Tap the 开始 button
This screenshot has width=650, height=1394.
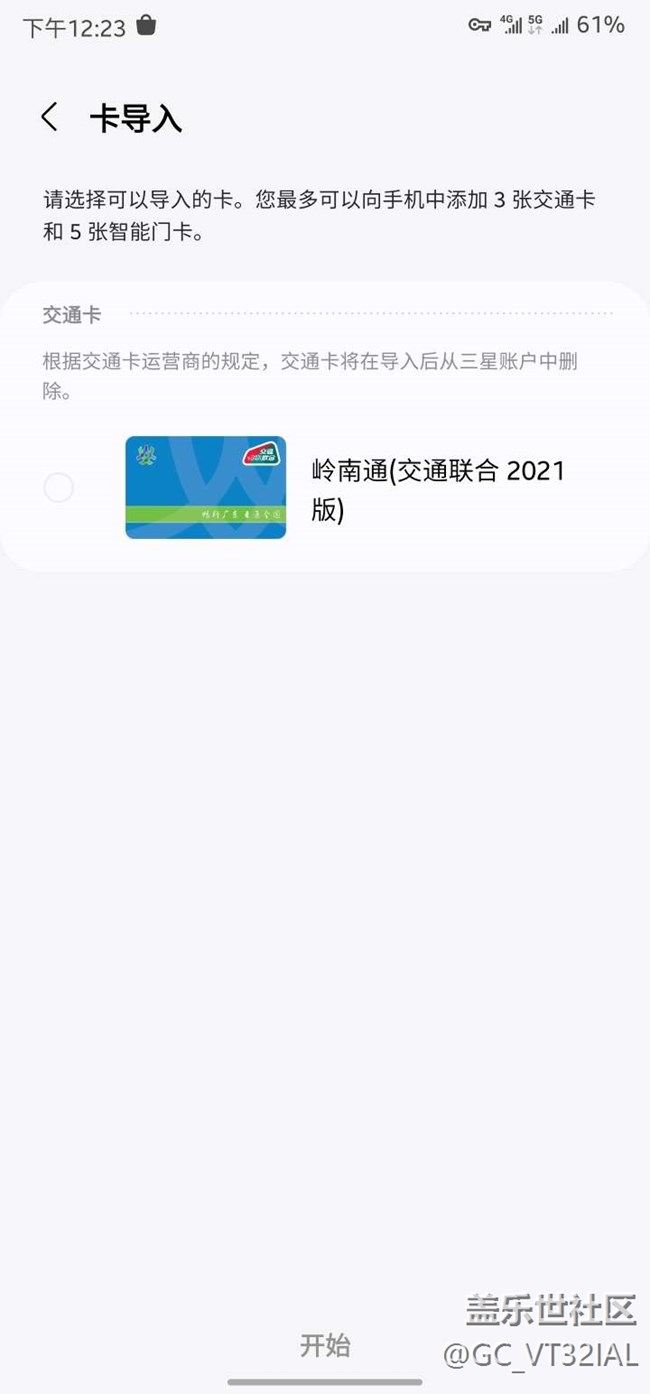325,1345
